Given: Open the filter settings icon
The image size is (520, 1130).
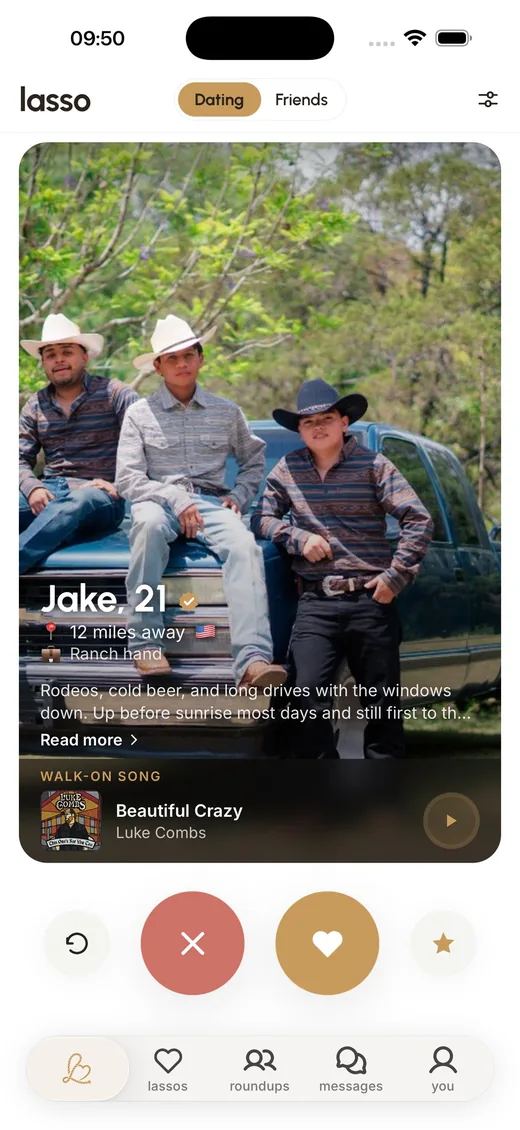Looking at the screenshot, I should click(x=488, y=99).
